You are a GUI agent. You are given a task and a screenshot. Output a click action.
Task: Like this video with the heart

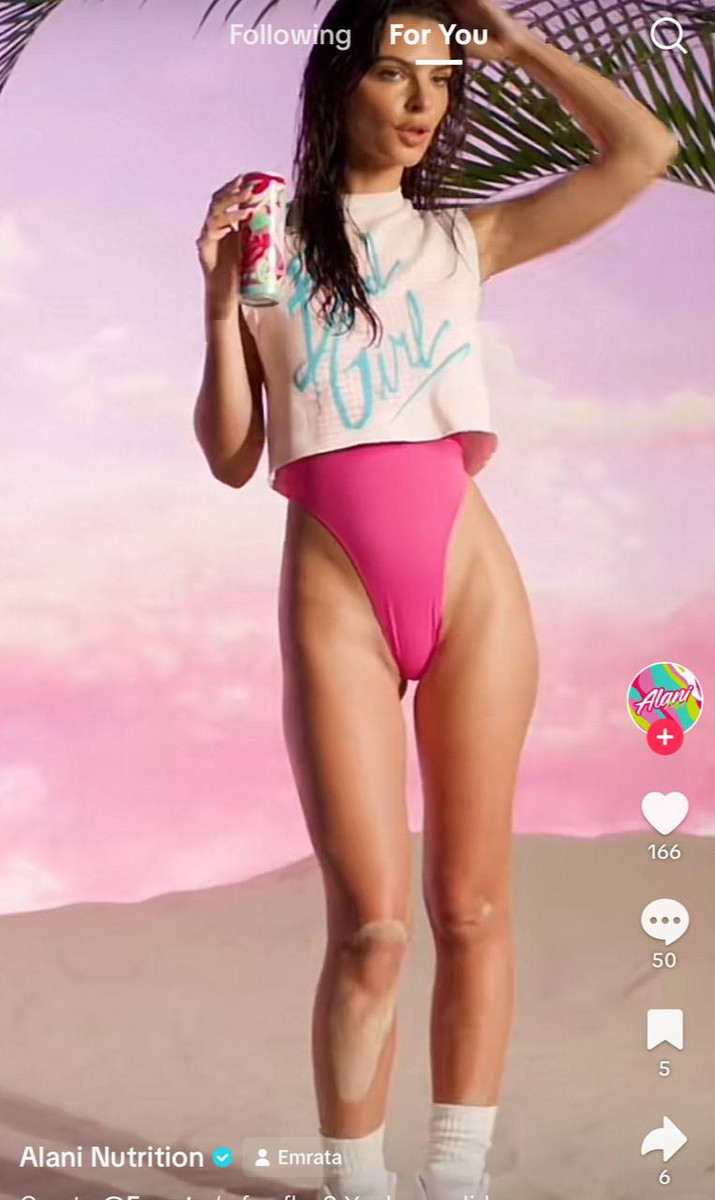point(664,813)
